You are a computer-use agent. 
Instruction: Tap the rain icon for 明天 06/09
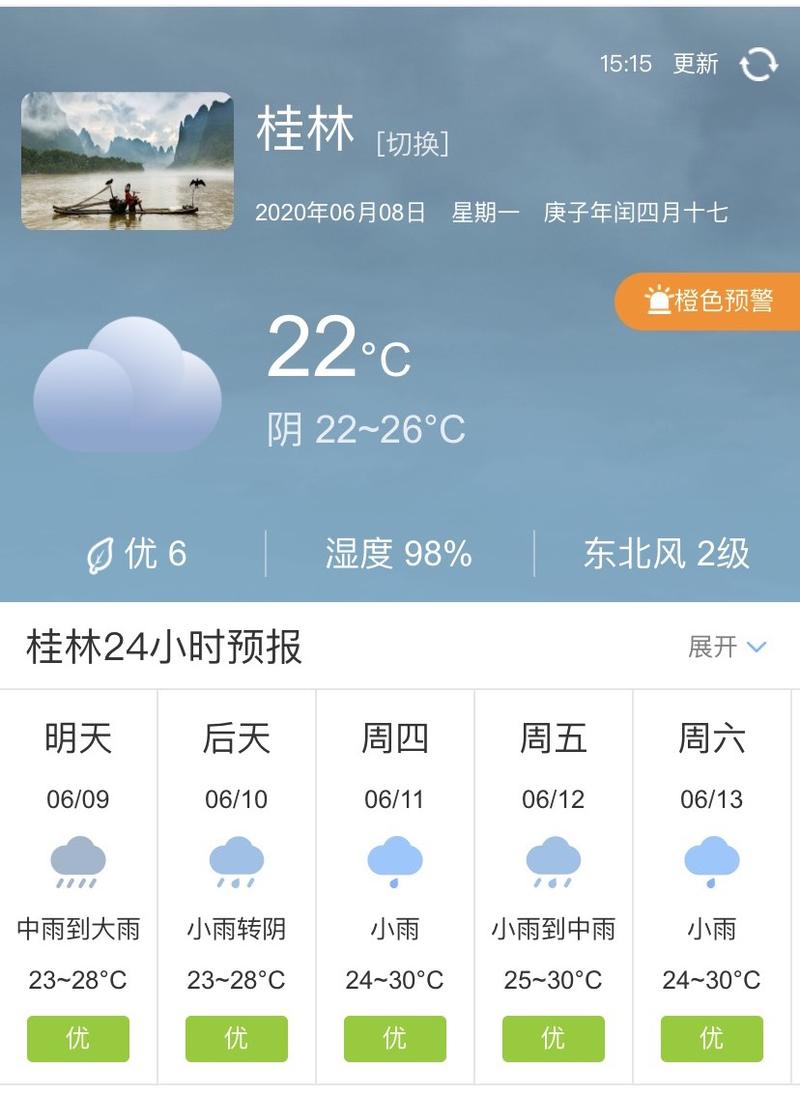coord(79,859)
